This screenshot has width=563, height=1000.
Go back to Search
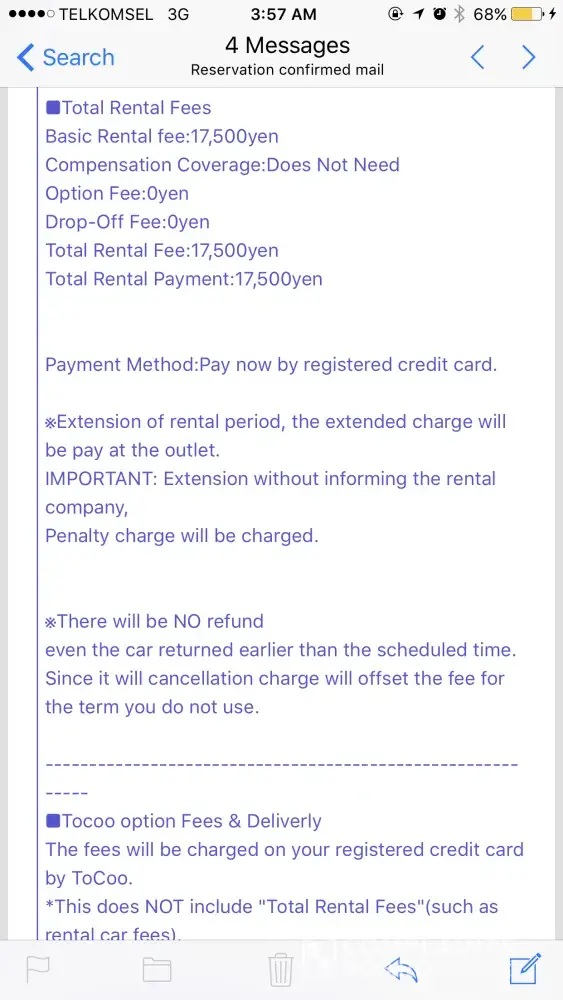point(66,57)
